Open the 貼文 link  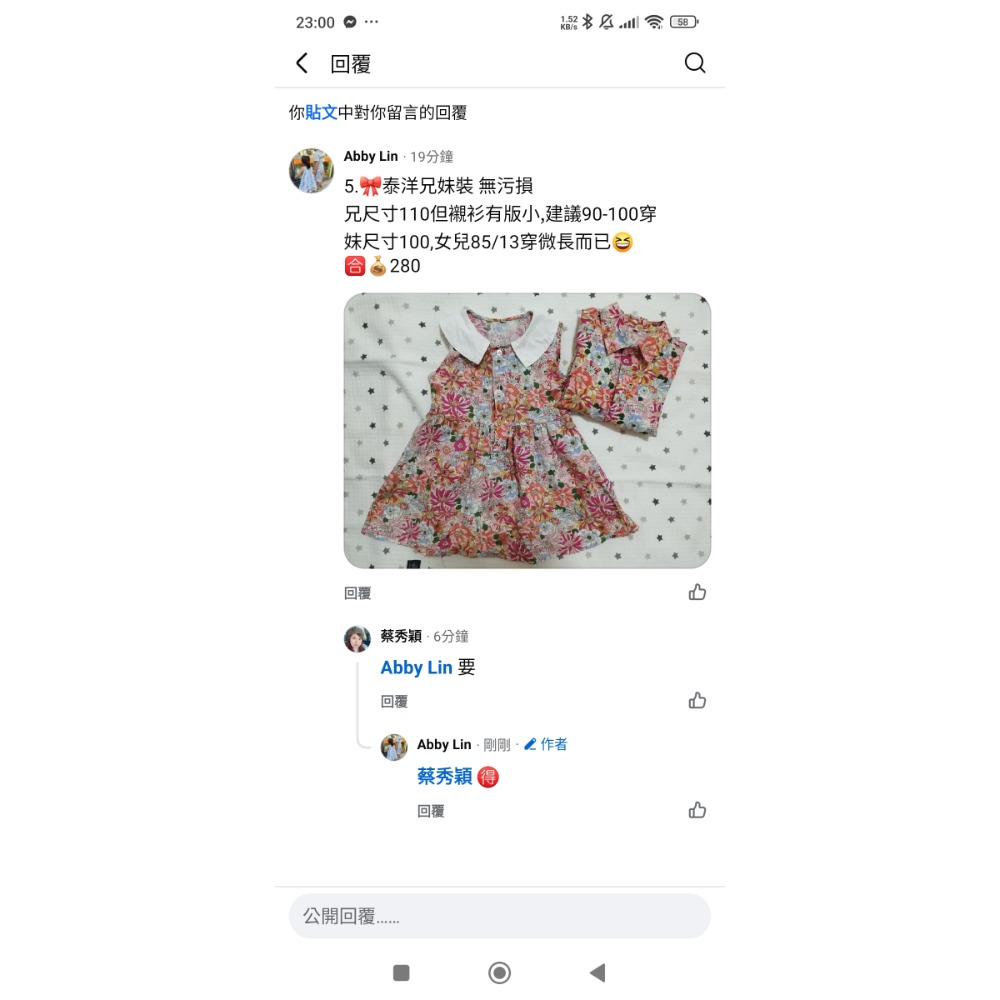point(321,113)
